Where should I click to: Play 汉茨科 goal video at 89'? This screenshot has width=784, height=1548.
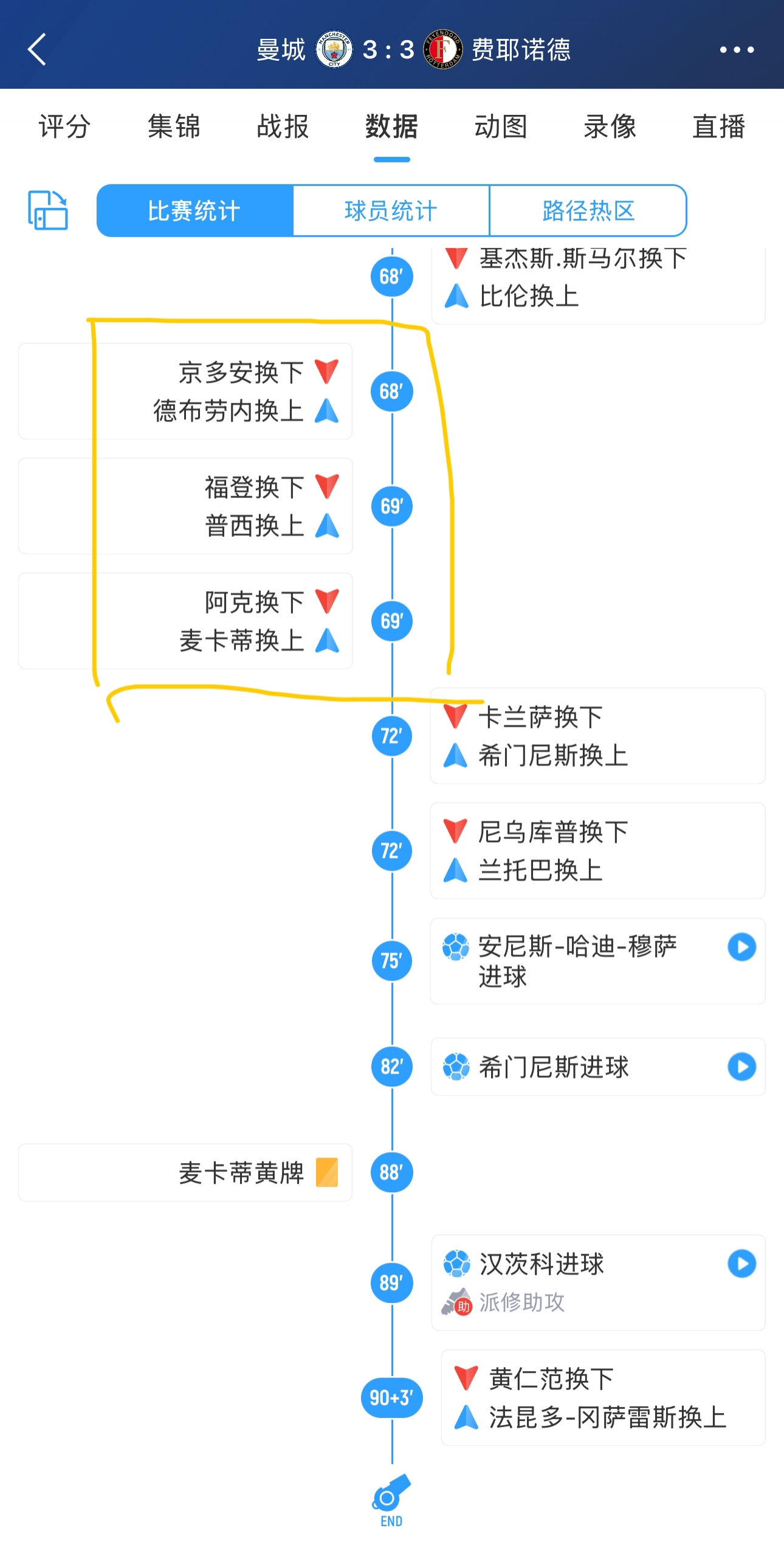tap(741, 1263)
